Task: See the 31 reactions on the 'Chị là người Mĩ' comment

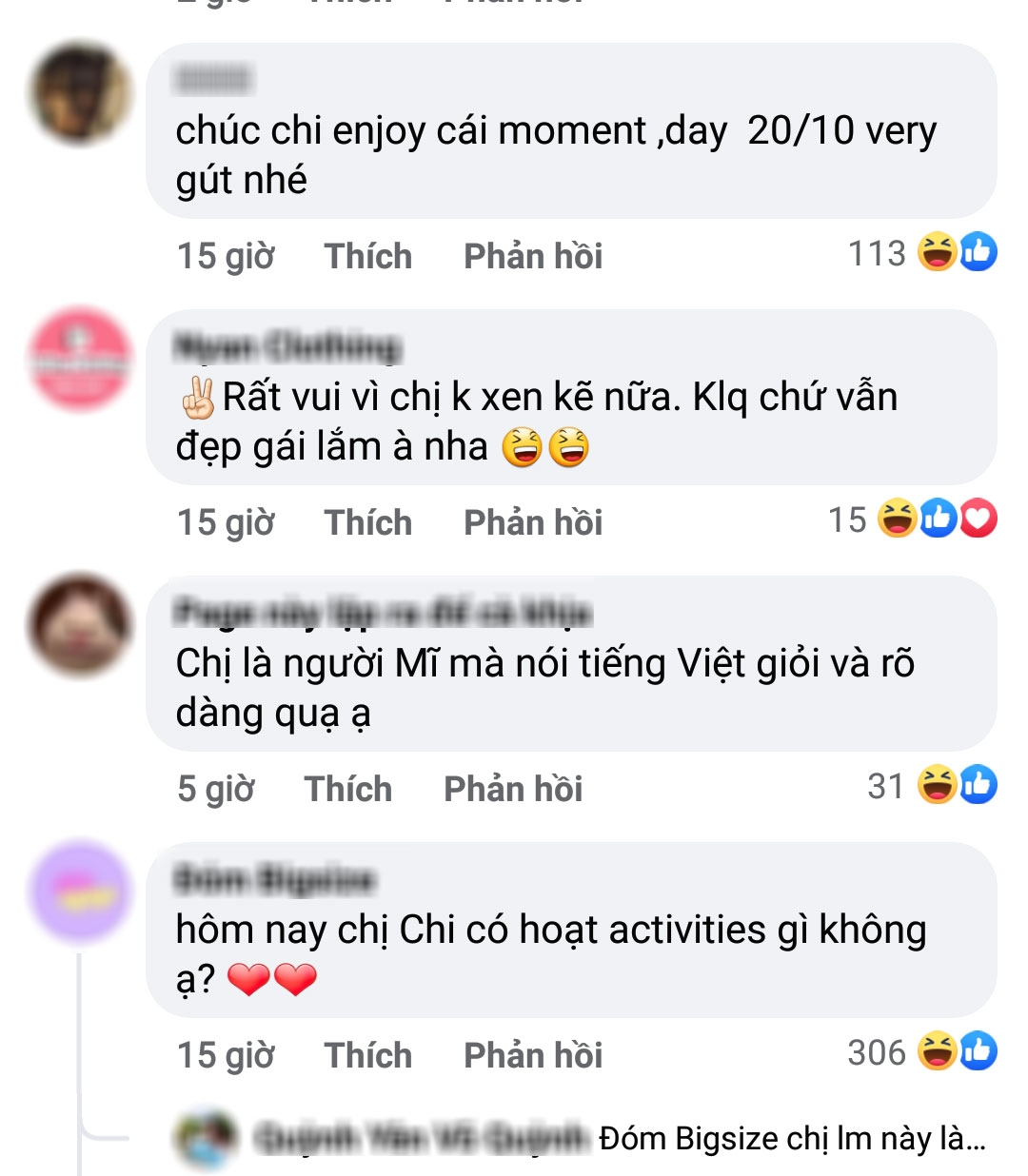Action: coord(931,786)
